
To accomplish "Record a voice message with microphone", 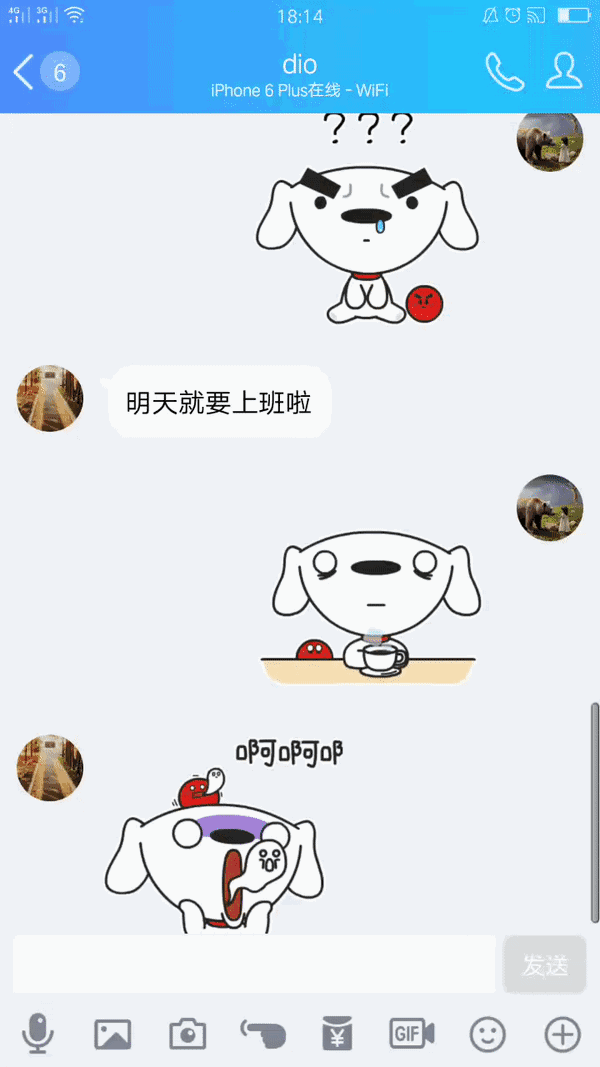I will (x=38, y=1033).
